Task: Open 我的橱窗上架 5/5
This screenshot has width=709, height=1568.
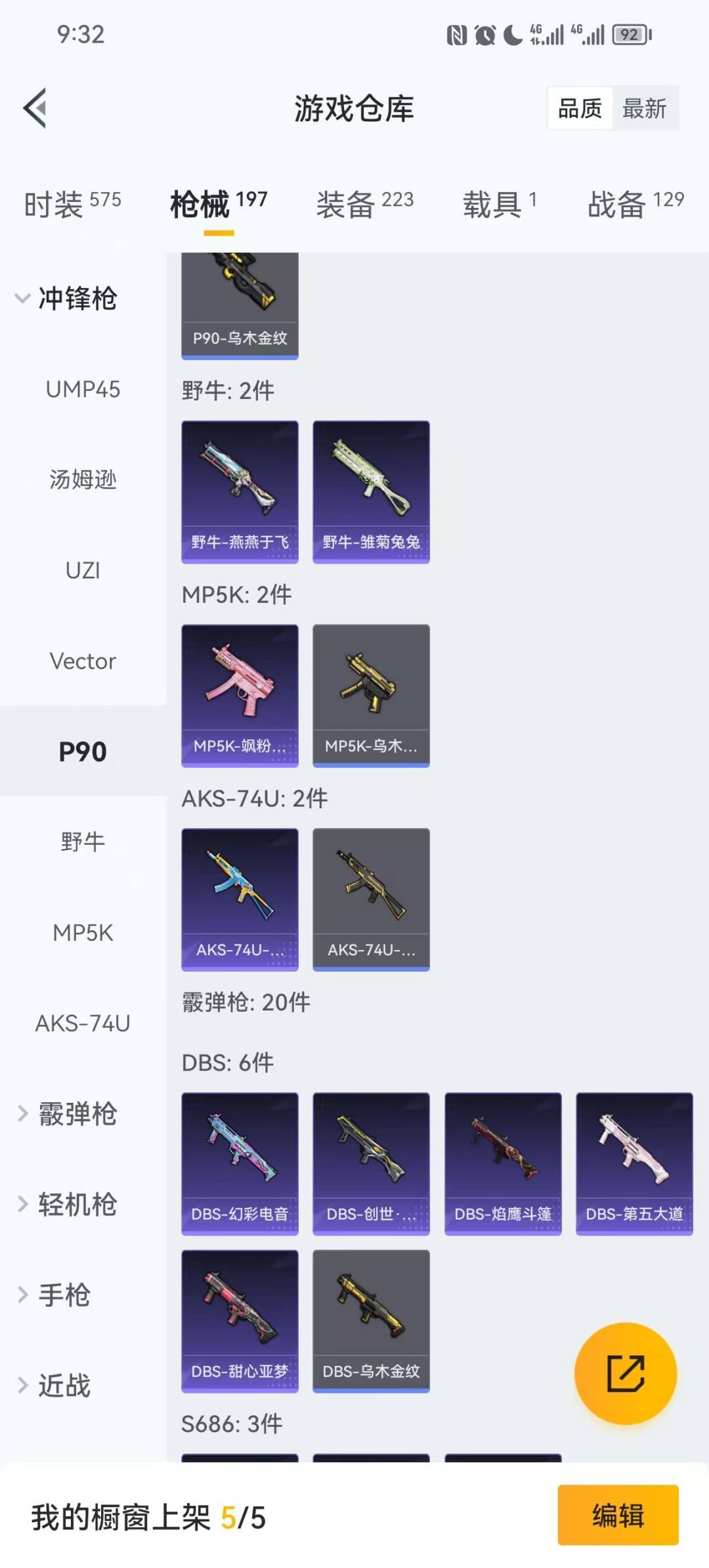Action: click(x=151, y=1514)
